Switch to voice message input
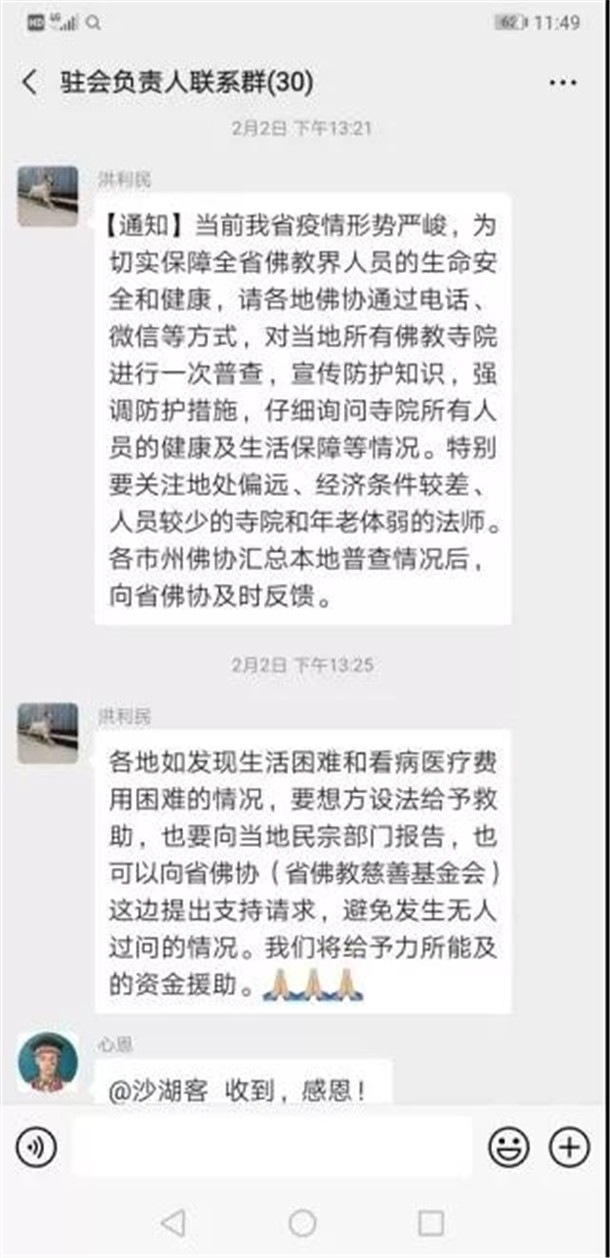The width and height of the screenshot is (610, 1258). (36, 1147)
